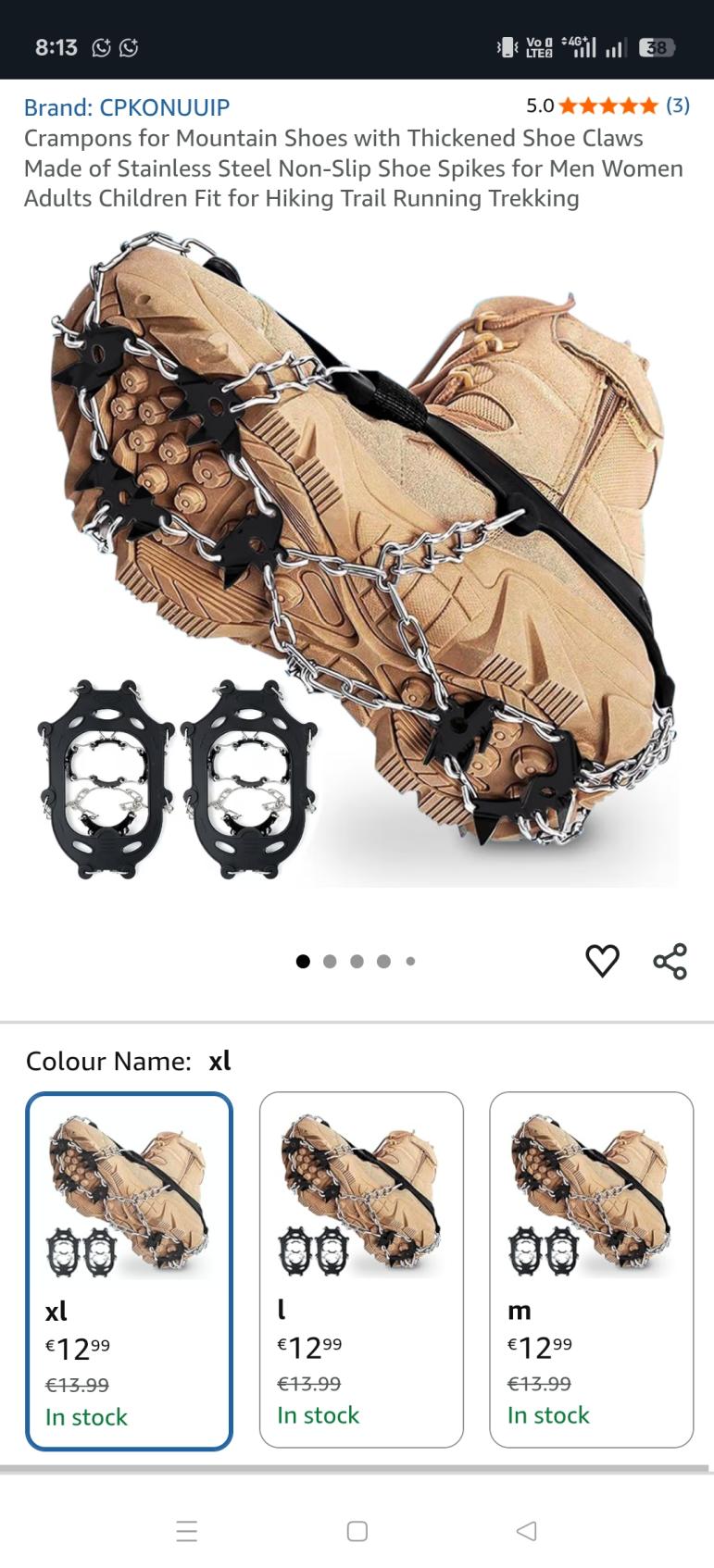Go to the system home button
The height and width of the screenshot is (1568, 714).
(357, 1531)
